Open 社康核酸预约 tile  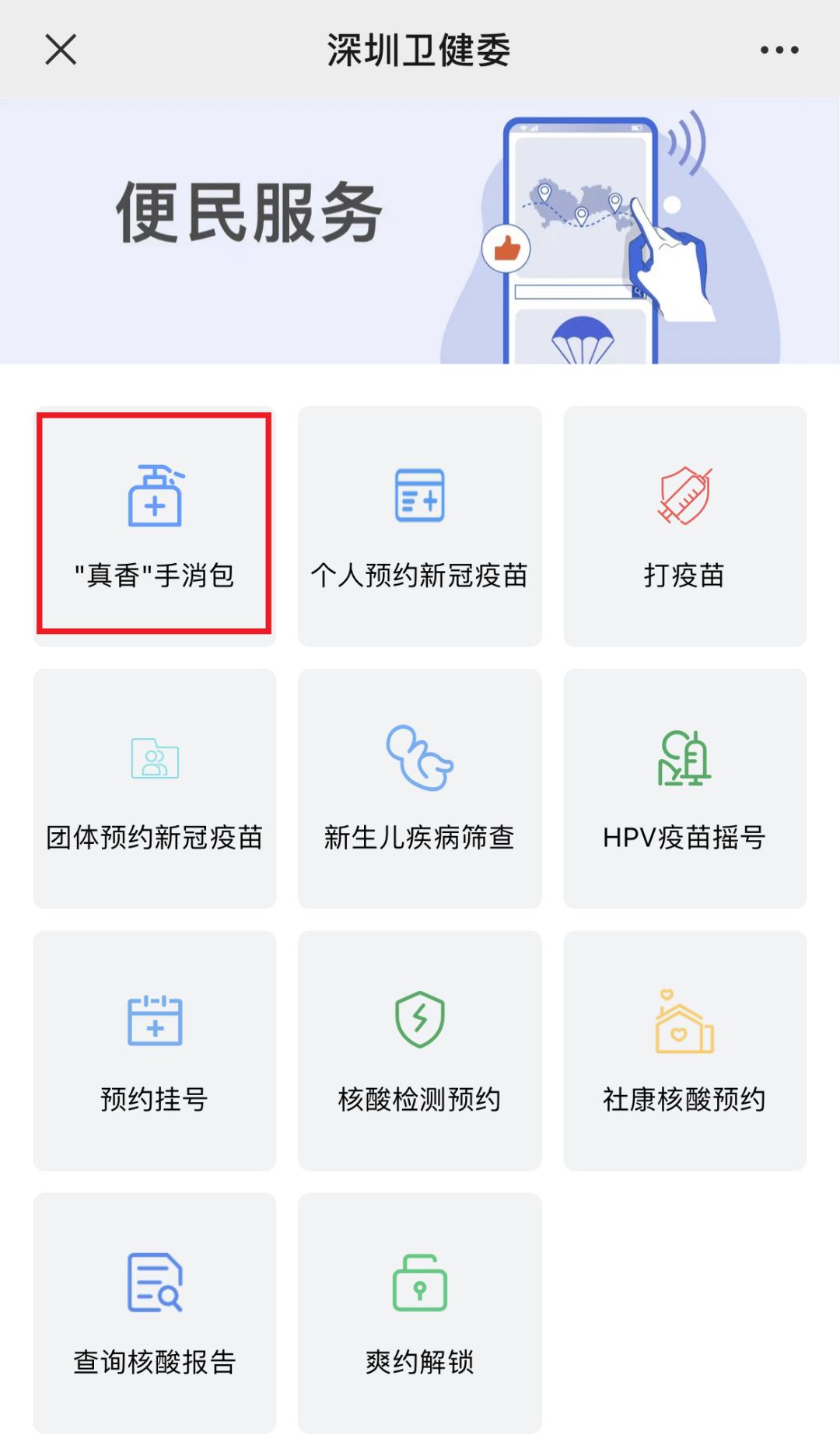pyautogui.click(x=684, y=1050)
